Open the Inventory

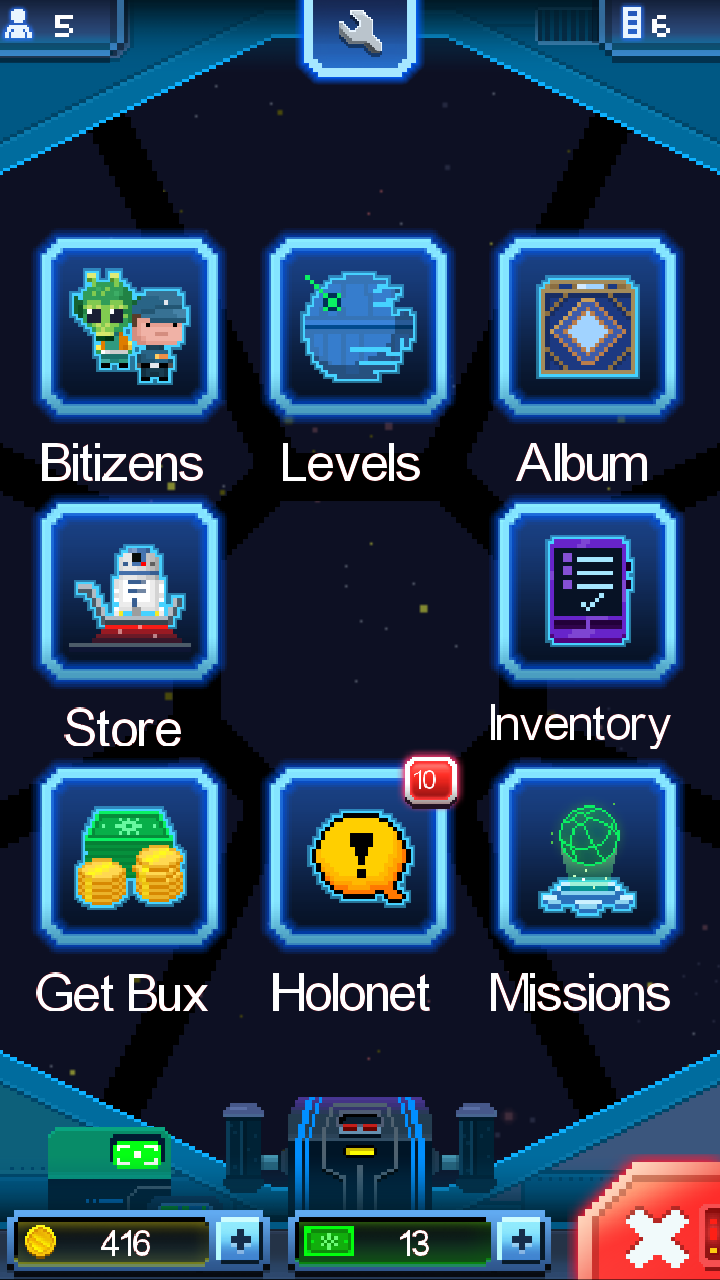point(587,592)
